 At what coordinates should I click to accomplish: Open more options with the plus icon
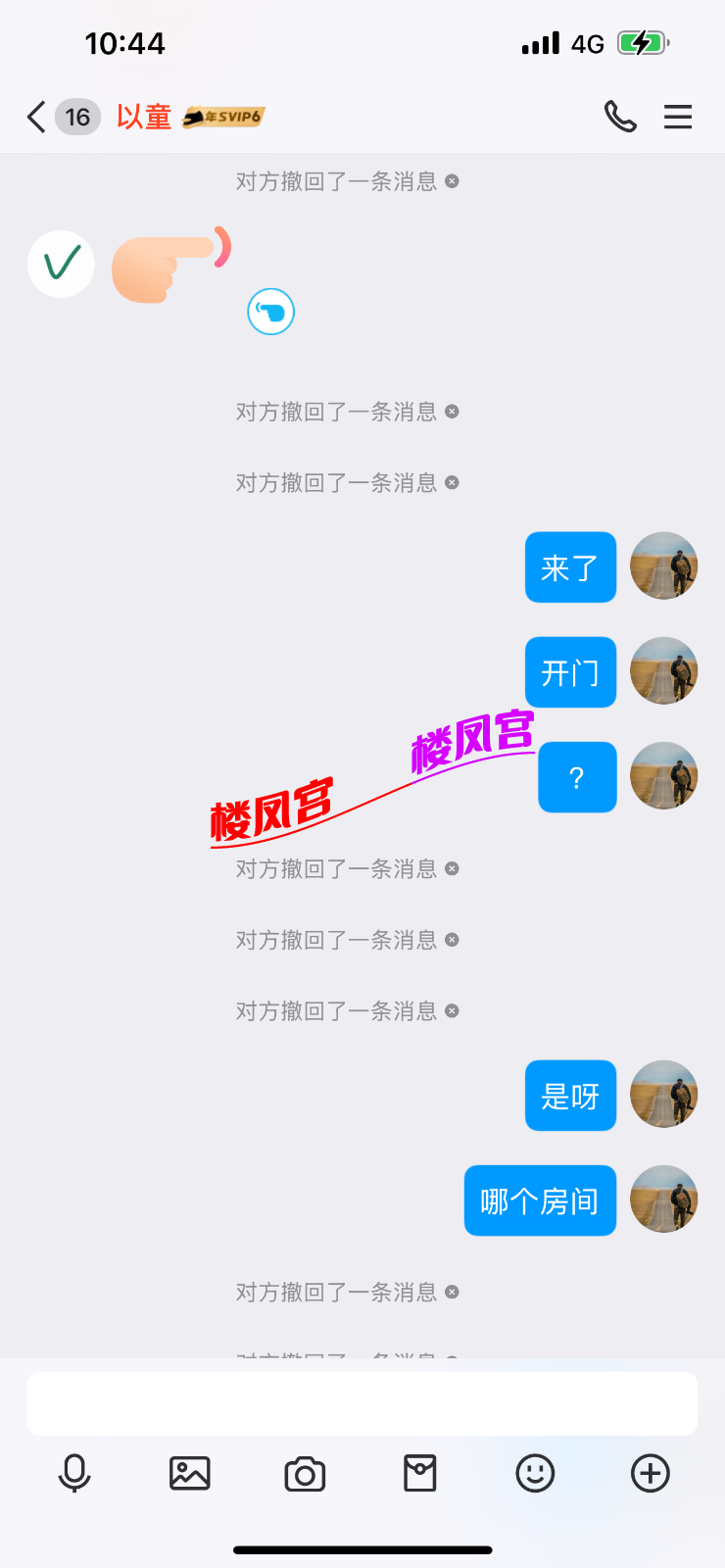point(651,1473)
